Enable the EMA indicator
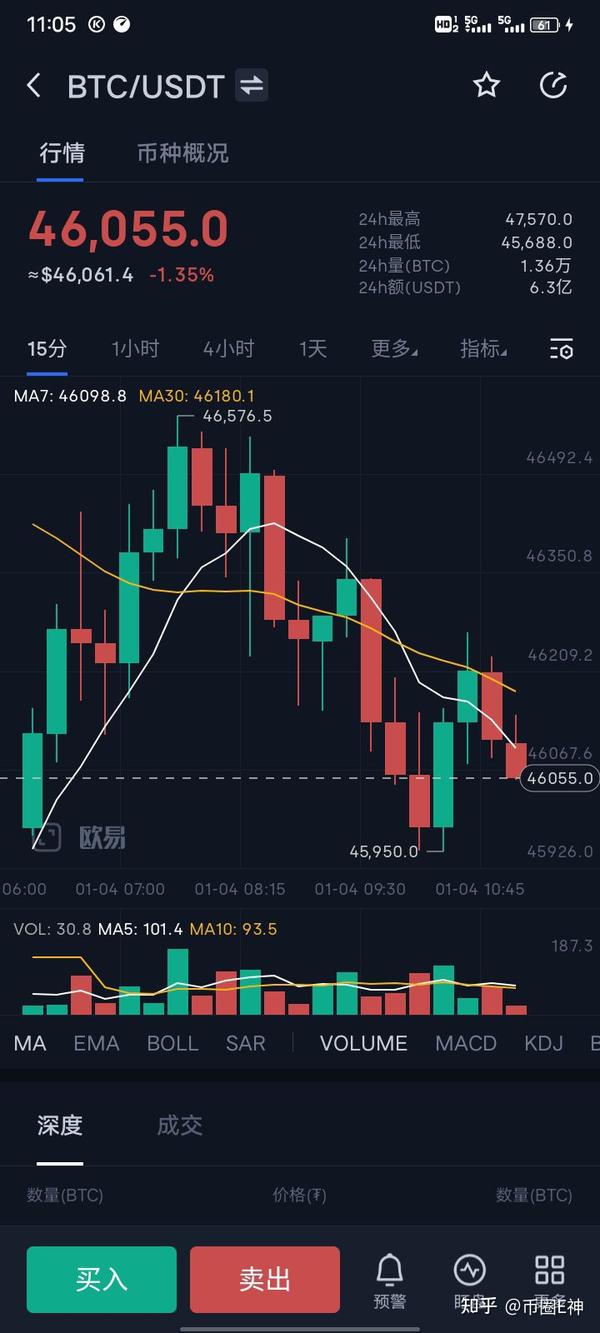This screenshot has width=600, height=1333. pyautogui.click(x=96, y=1043)
